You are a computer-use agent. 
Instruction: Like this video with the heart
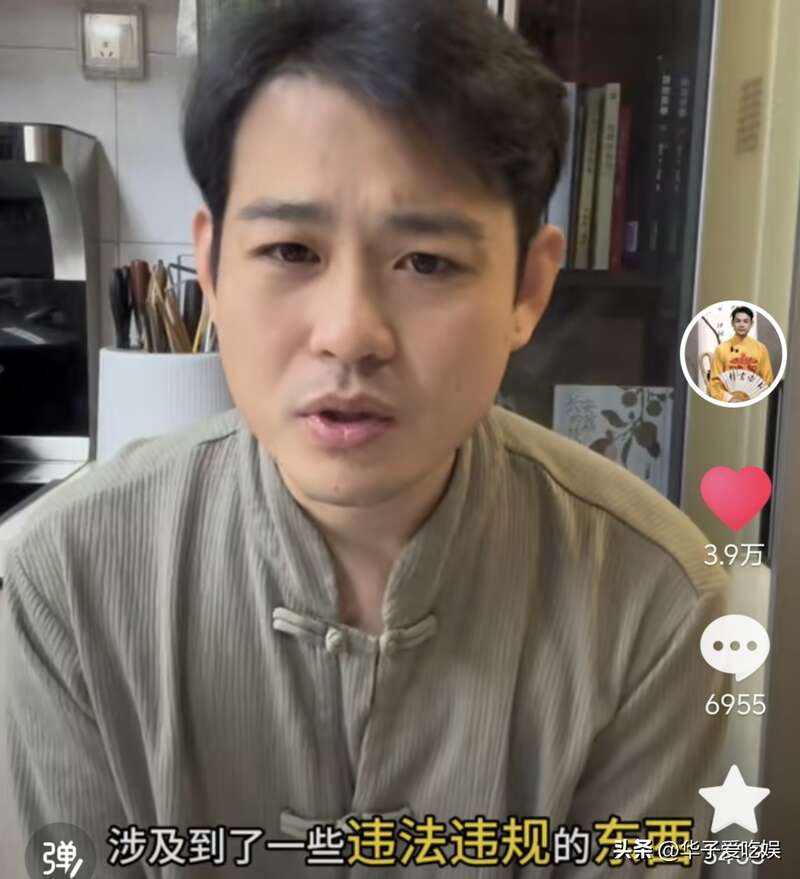point(735,498)
